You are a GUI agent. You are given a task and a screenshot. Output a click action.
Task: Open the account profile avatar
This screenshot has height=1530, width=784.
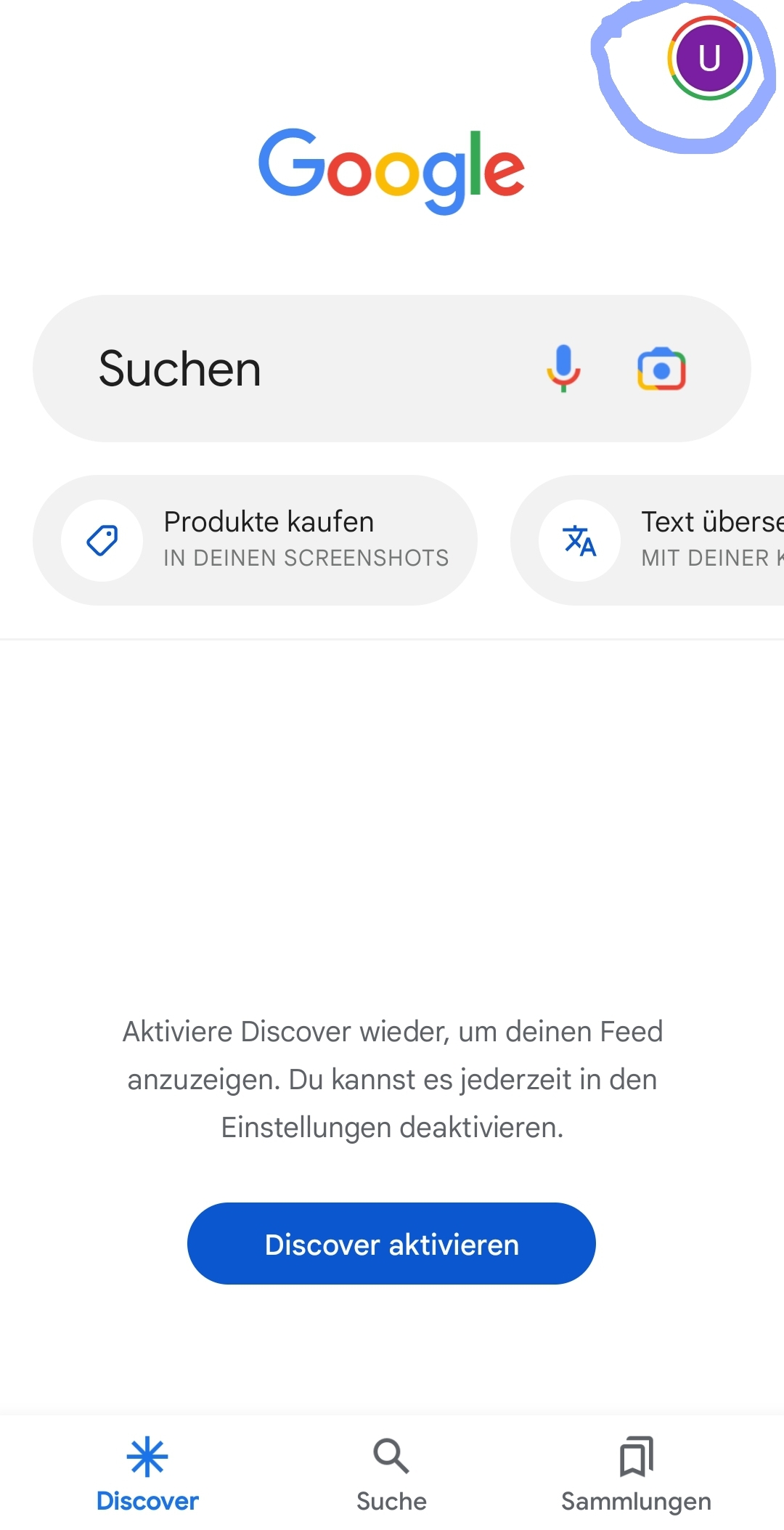tap(709, 58)
